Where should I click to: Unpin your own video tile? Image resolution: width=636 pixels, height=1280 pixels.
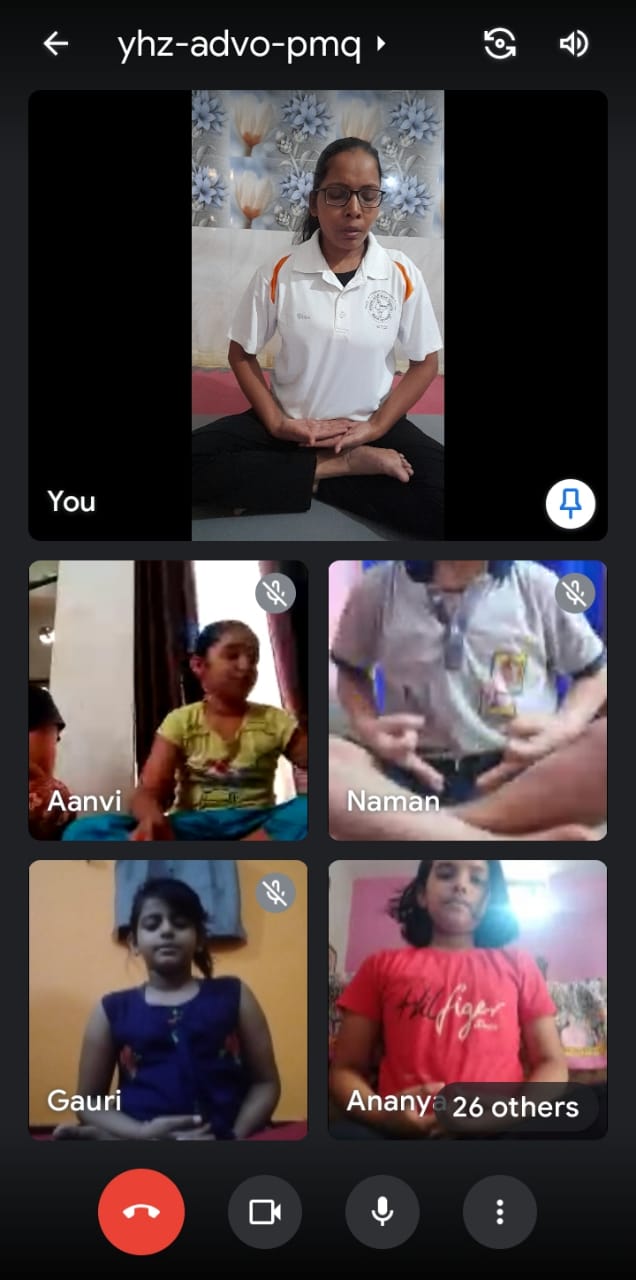pos(570,505)
